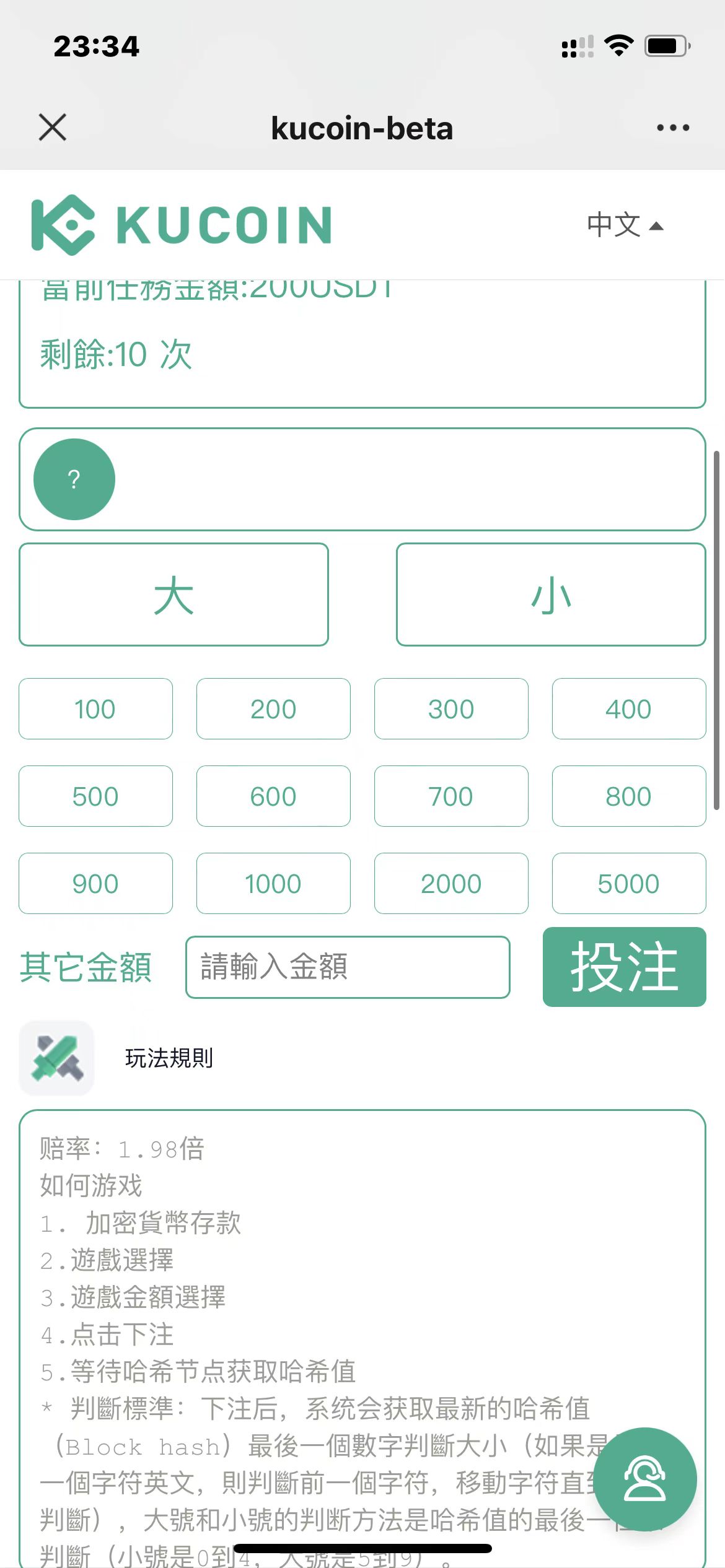Open the three-dot overflow menu
The image size is (725, 1568).
[672, 128]
